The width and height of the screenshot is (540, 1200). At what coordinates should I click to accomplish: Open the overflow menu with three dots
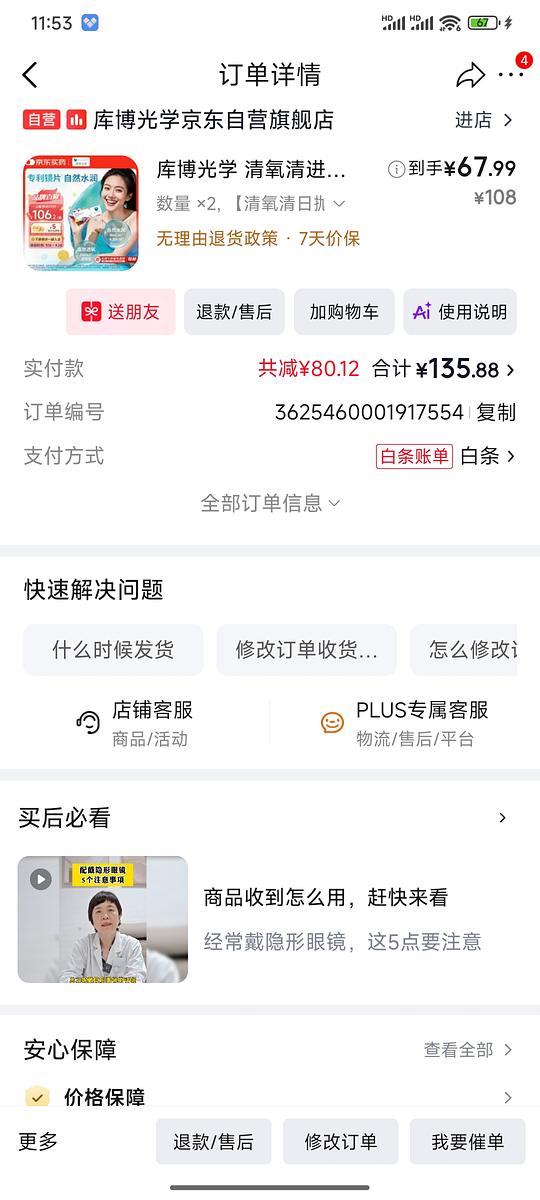click(x=511, y=75)
